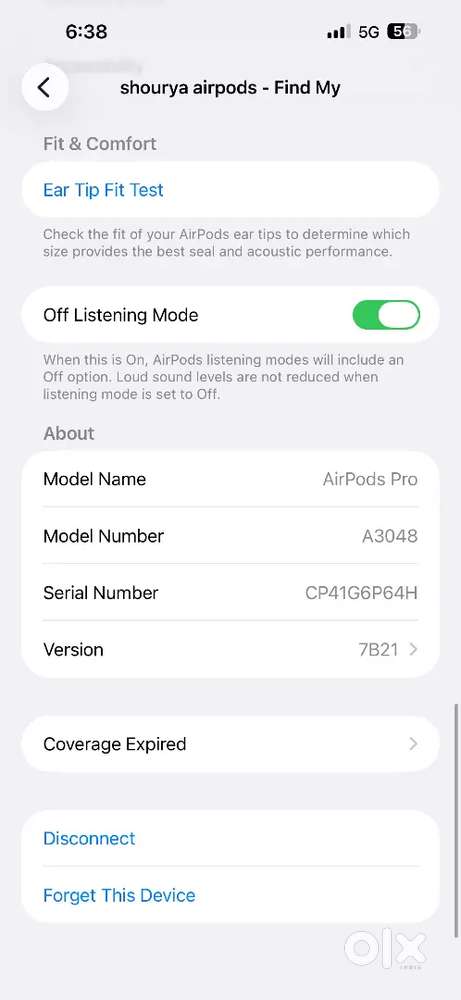The width and height of the screenshot is (461, 1000).
Task: Start the Ear Tip Fit Test
Action: [x=230, y=190]
